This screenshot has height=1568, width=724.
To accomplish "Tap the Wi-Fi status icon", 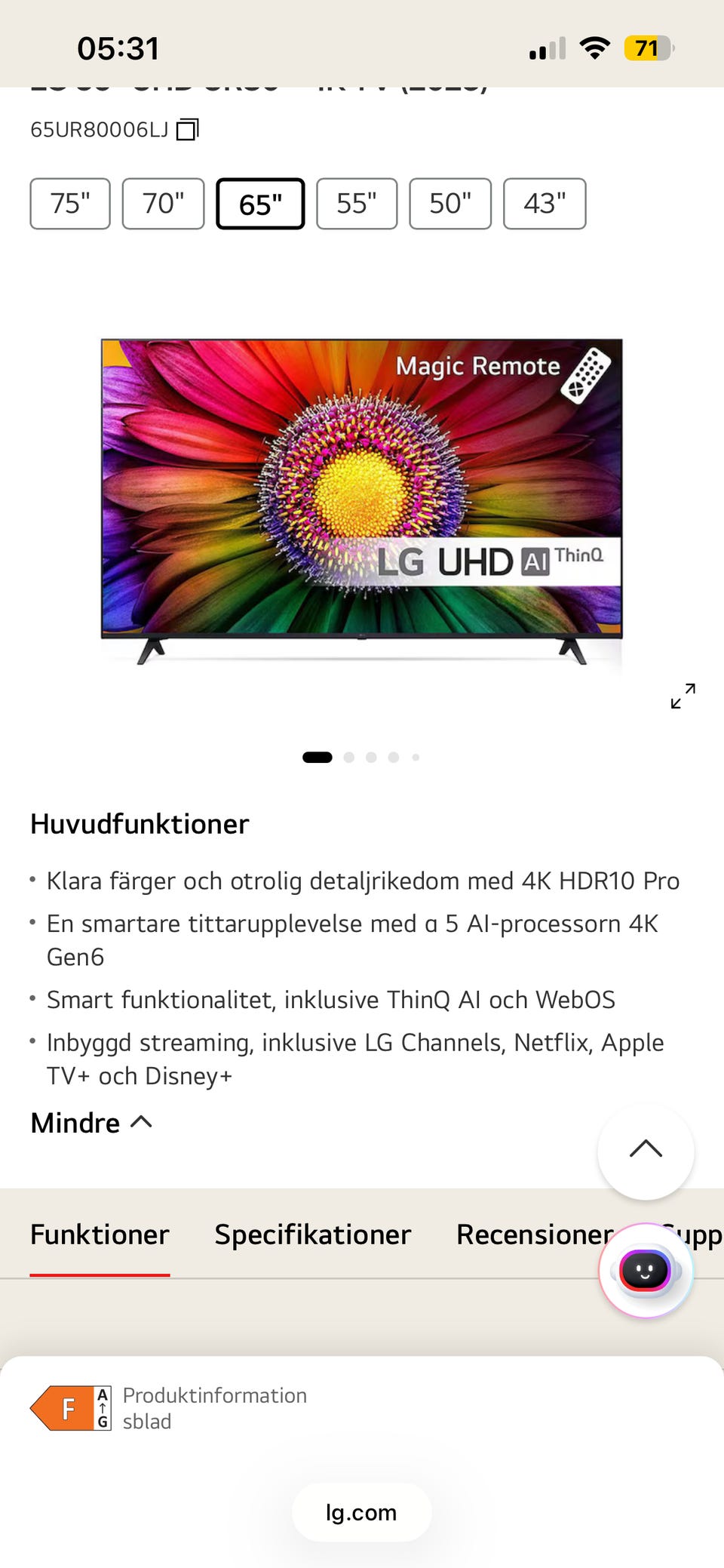I will (x=595, y=47).
